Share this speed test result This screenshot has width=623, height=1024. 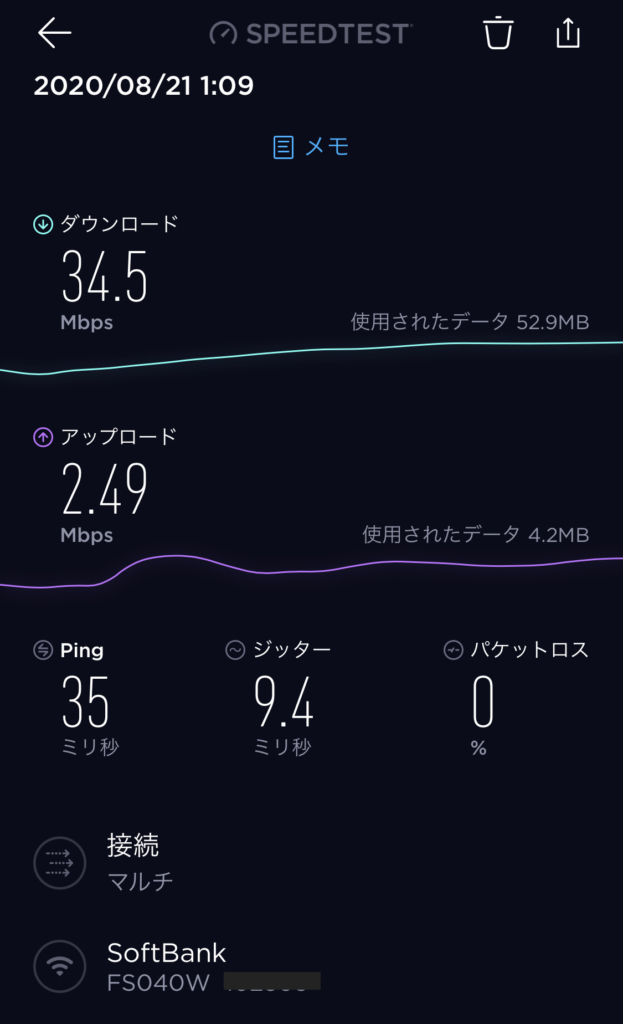pyautogui.click(x=568, y=33)
